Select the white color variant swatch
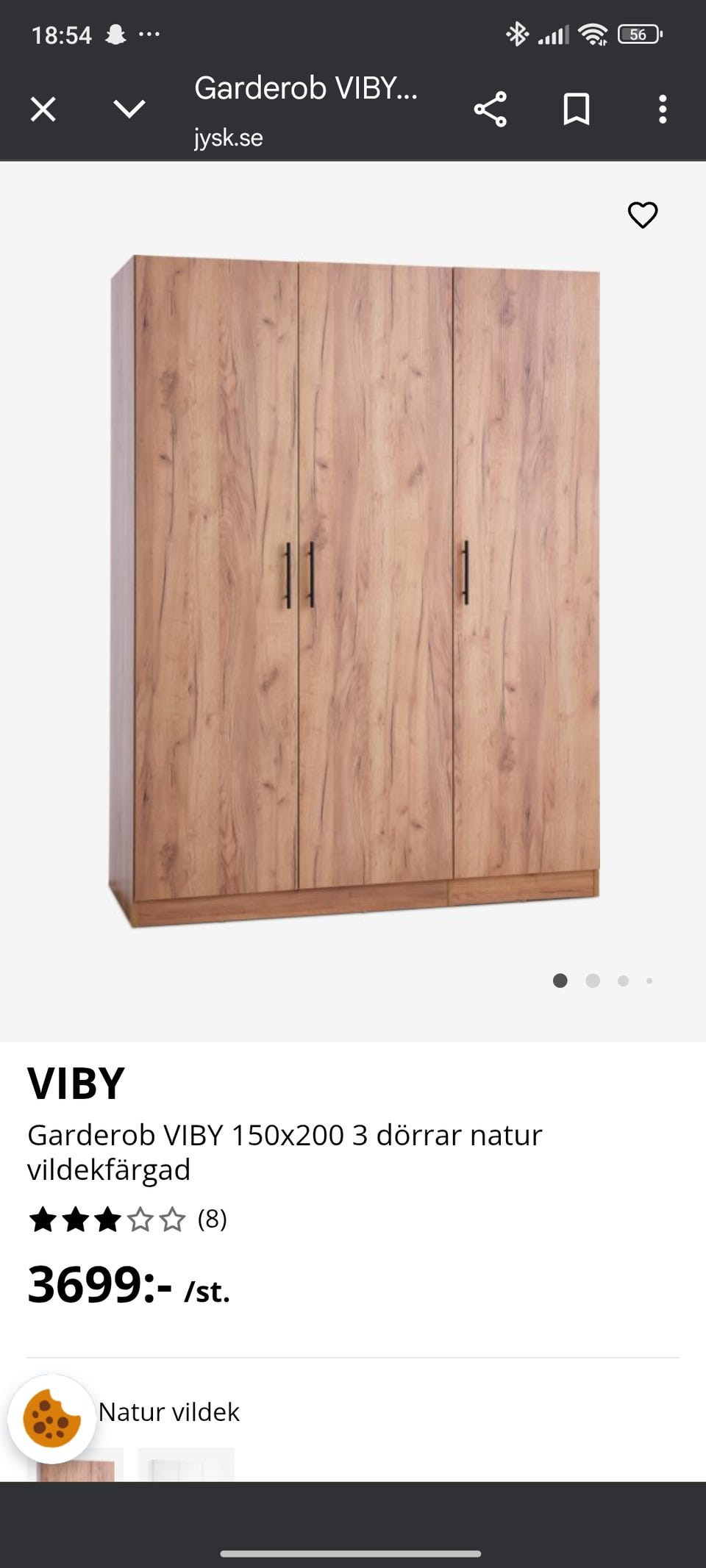 (x=186, y=1464)
